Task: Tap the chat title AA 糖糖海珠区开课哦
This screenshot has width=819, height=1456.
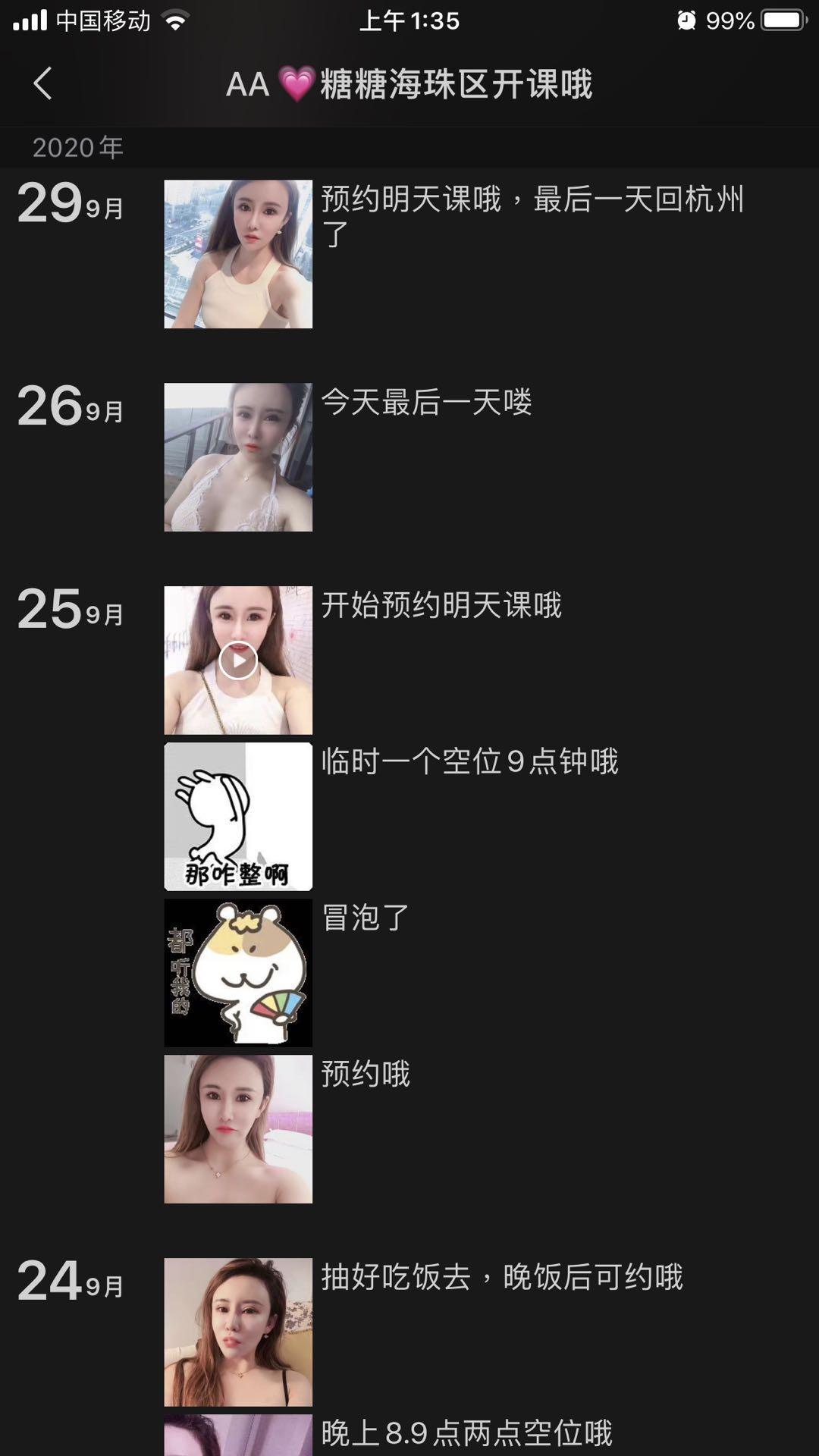Action: click(x=409, y=85)
